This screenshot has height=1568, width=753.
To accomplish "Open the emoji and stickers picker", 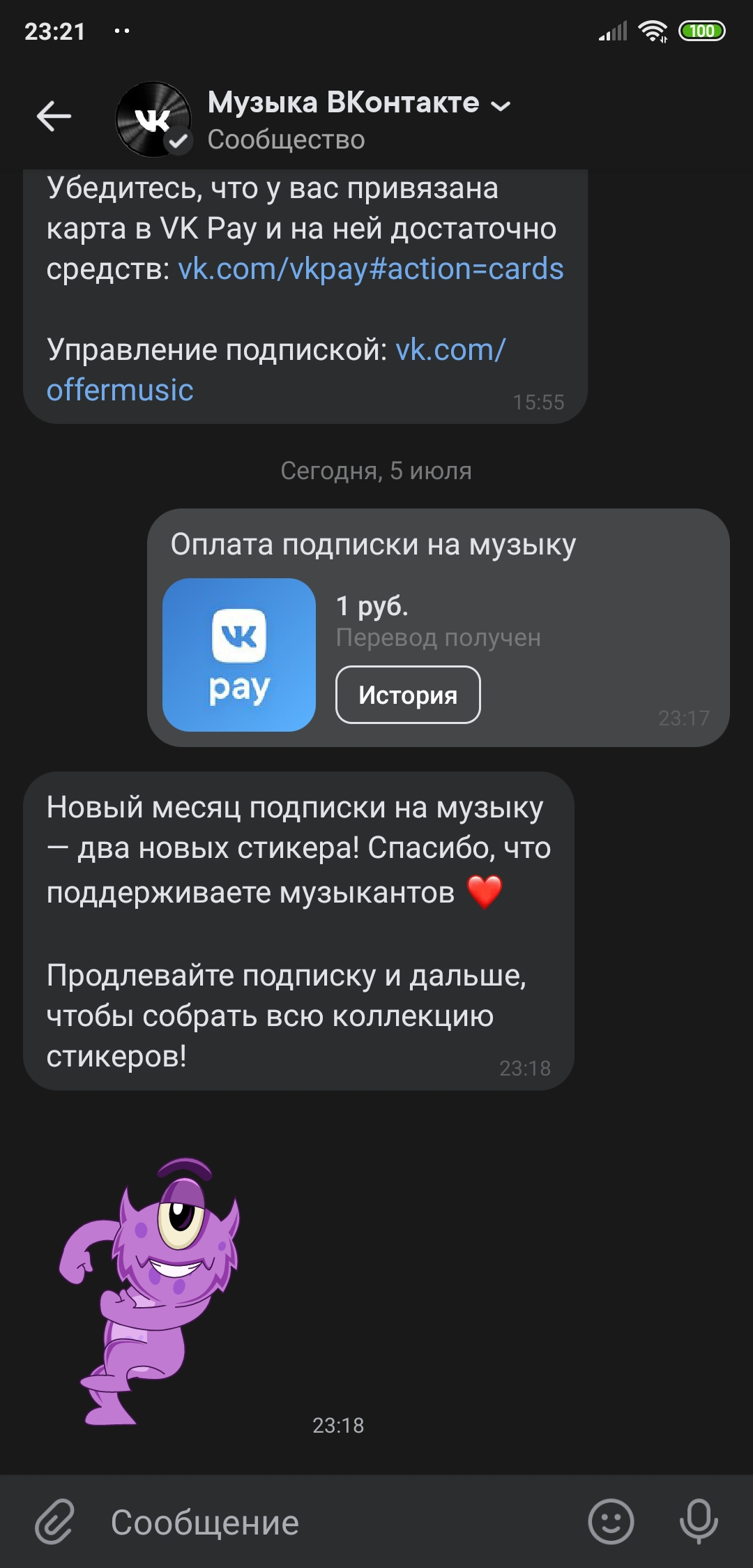I will (x=611, y=1521).
